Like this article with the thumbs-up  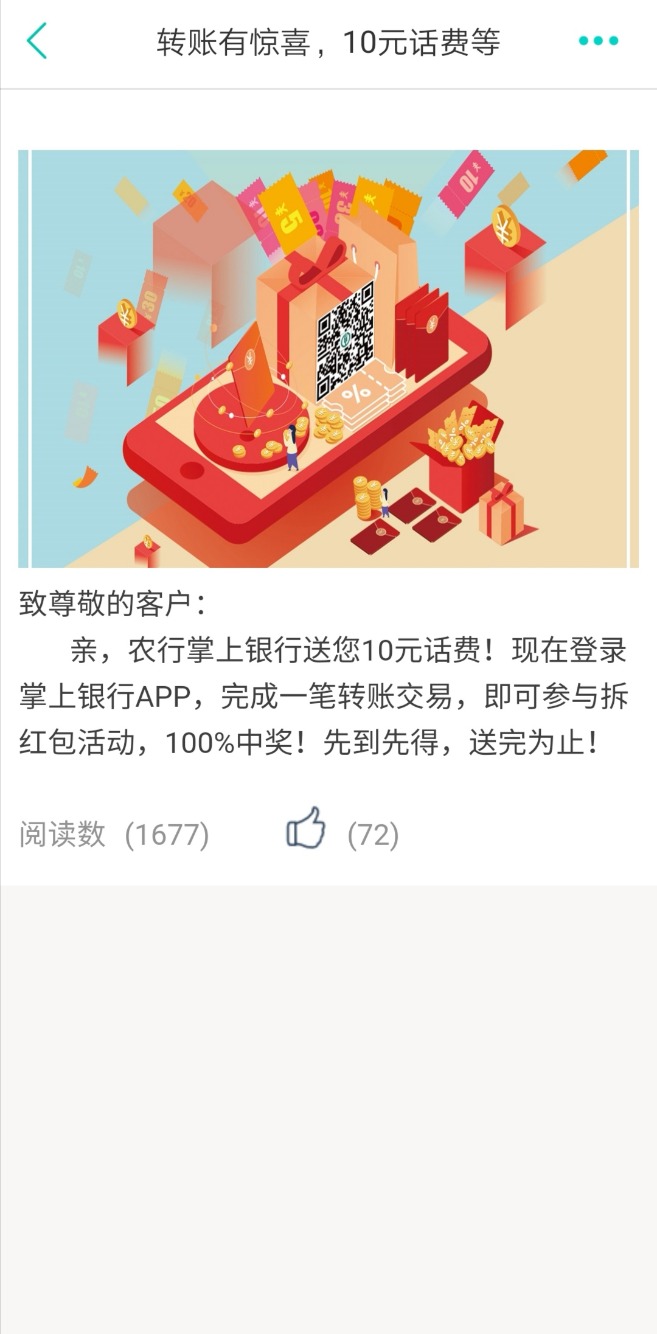306,829
